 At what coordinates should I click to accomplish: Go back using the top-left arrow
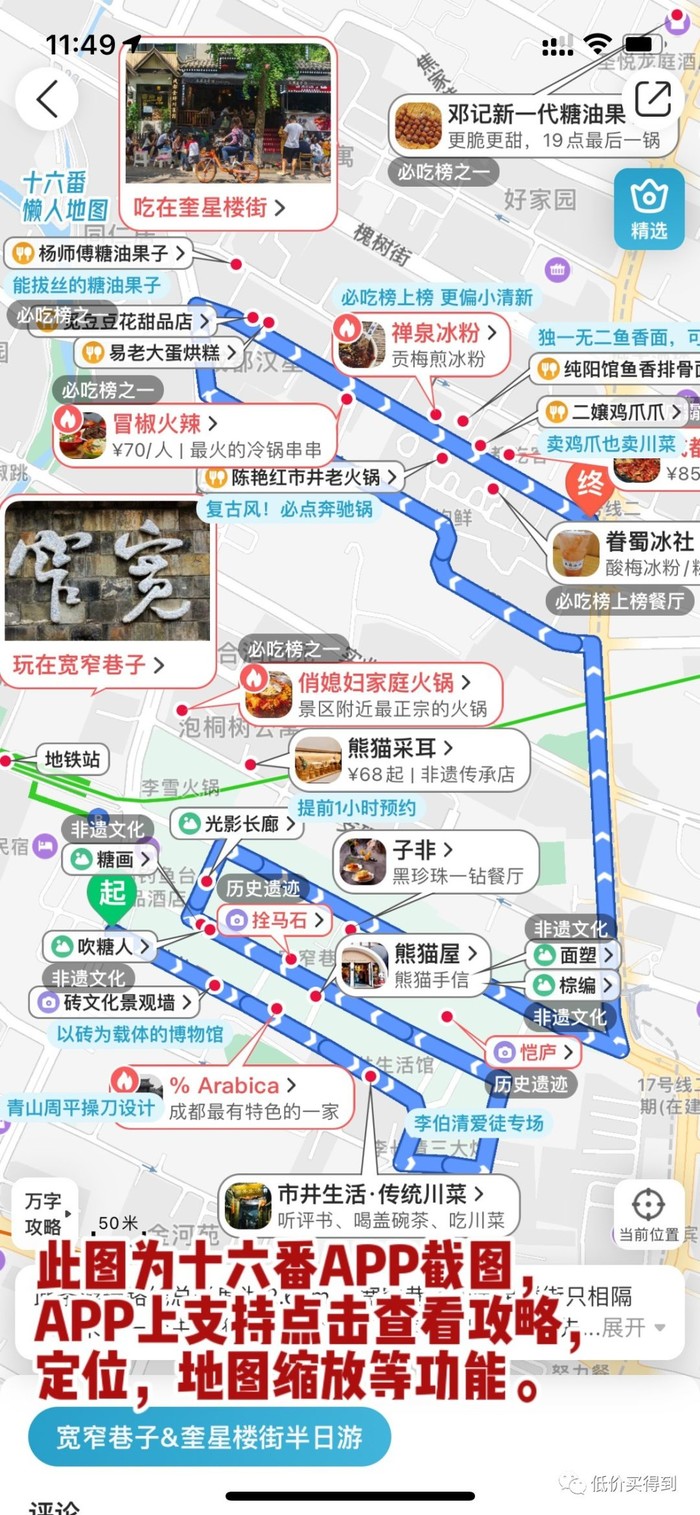(46, 99)
